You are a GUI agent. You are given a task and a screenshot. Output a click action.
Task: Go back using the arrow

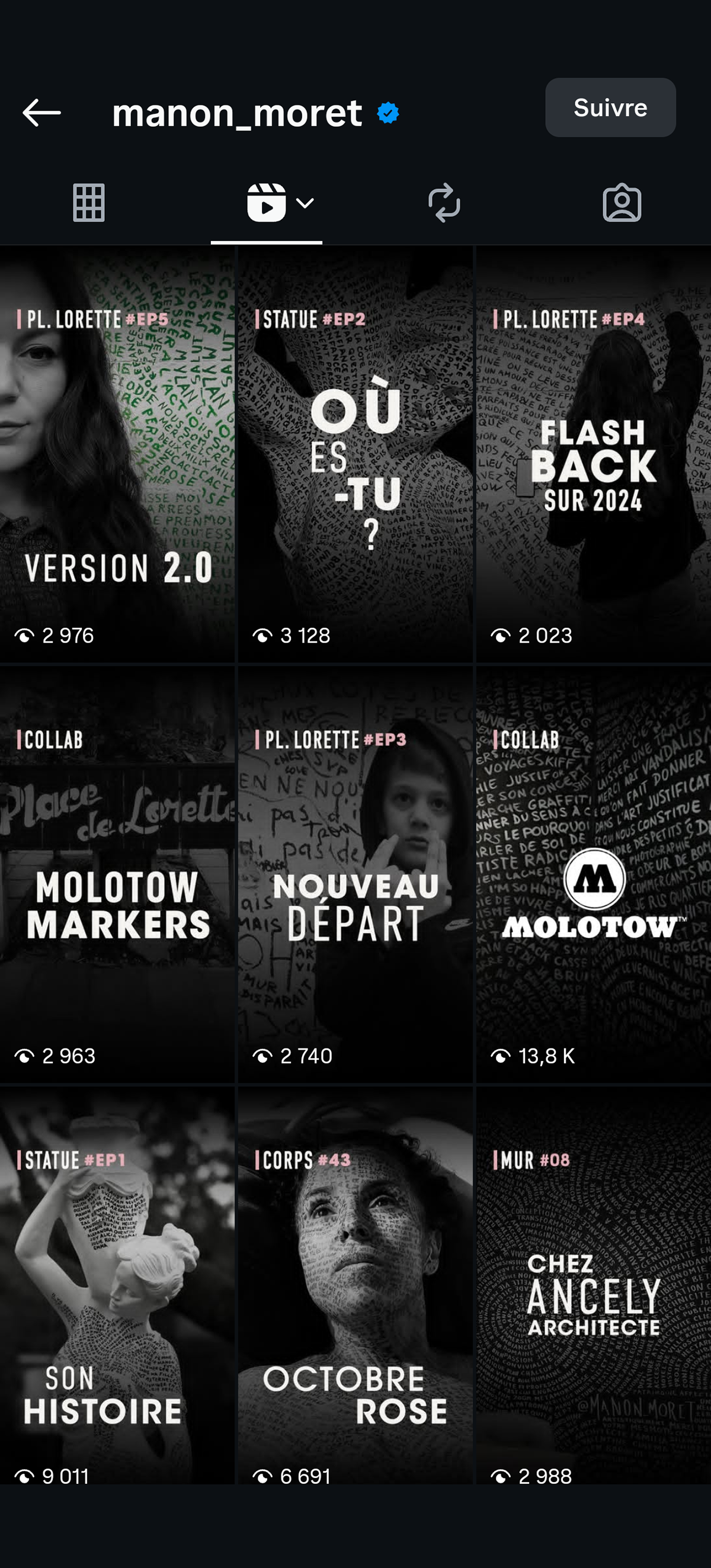pos(41,113)
